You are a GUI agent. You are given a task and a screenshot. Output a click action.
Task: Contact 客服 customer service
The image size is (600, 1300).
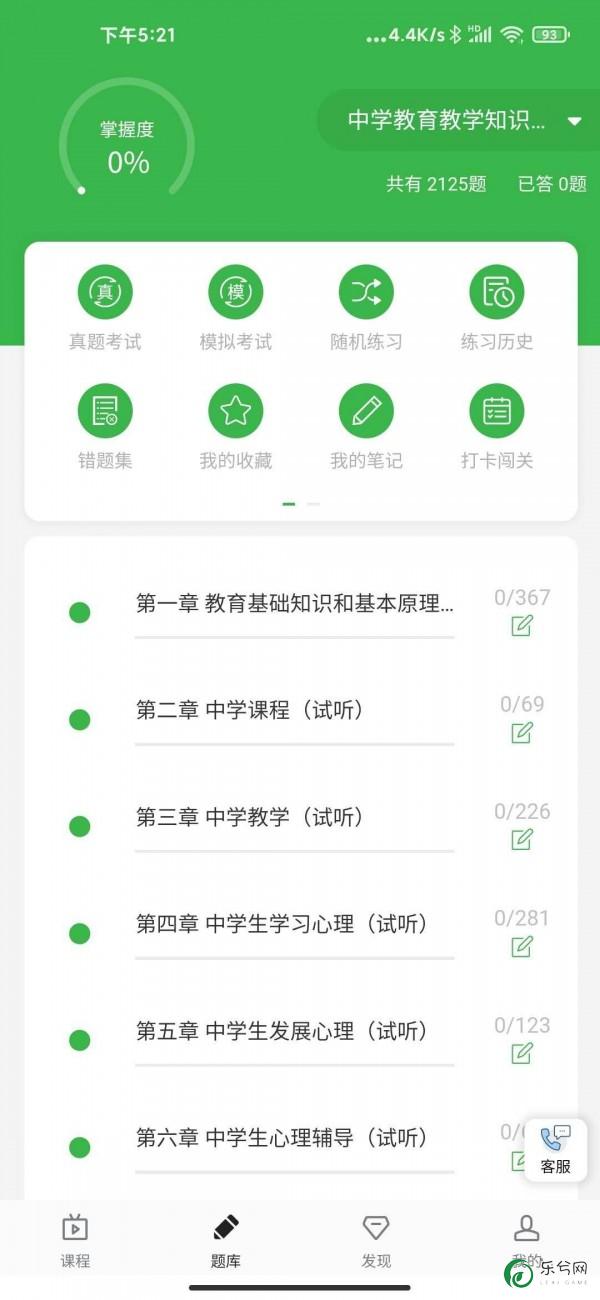pos(556,1150)
